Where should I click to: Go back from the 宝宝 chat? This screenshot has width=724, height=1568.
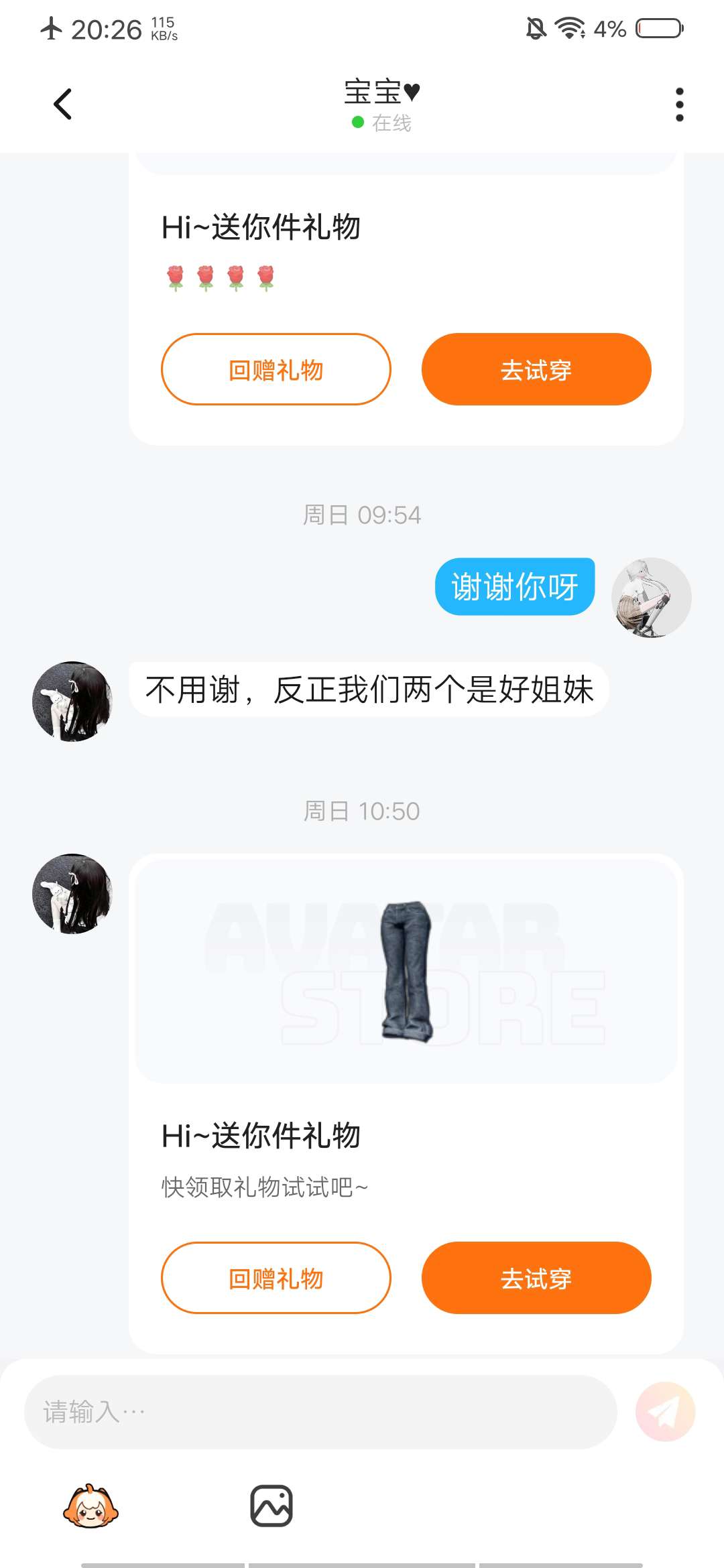click(62, 105)
